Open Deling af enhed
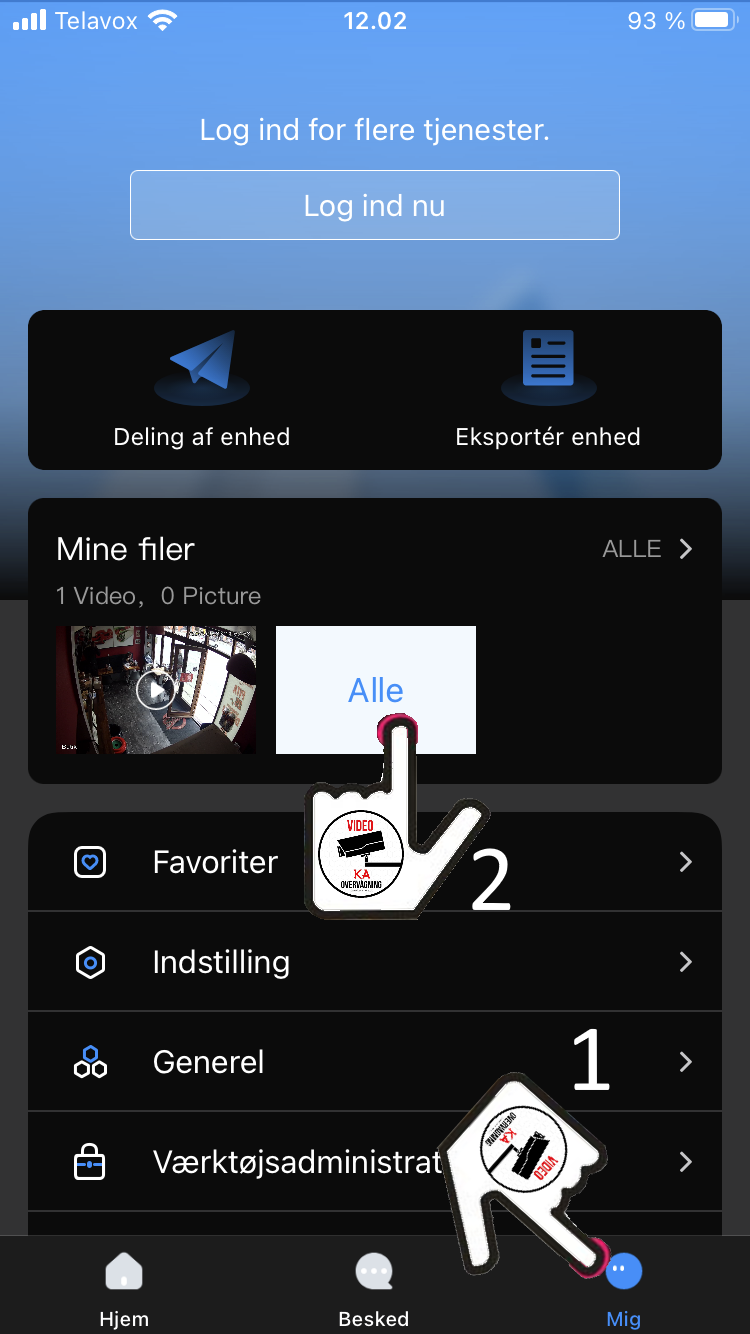The width and height of the screenshot is (750, 1334). [x=202, y=389]
